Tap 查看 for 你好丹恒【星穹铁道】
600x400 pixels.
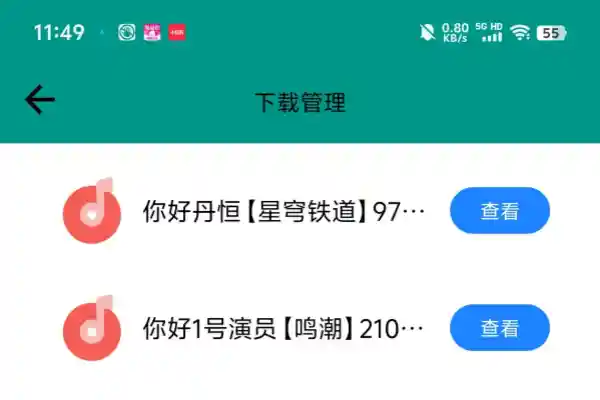499,211
